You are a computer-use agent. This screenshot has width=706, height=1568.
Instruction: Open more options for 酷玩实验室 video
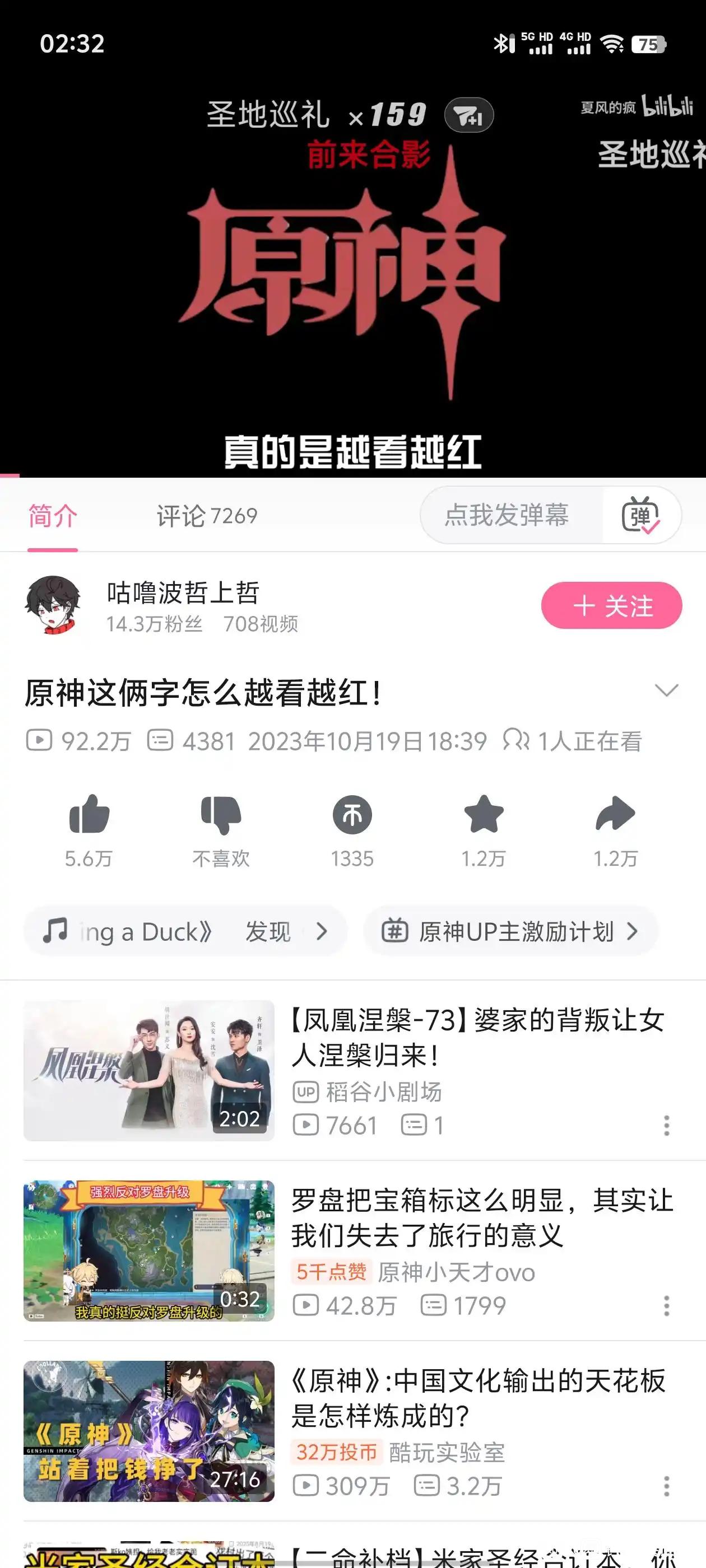point(666,1486)
